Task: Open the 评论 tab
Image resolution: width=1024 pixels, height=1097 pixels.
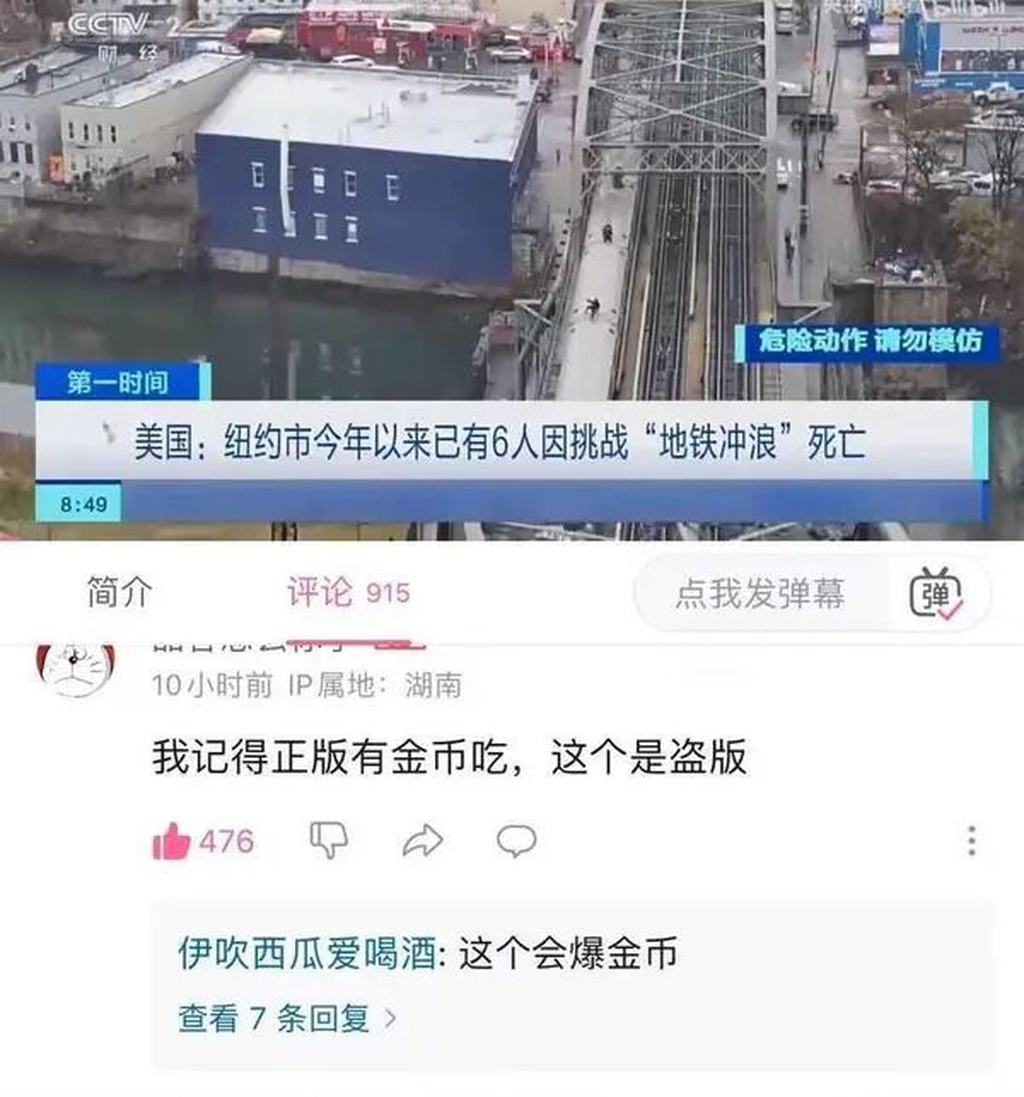Action: coord(347,593)
